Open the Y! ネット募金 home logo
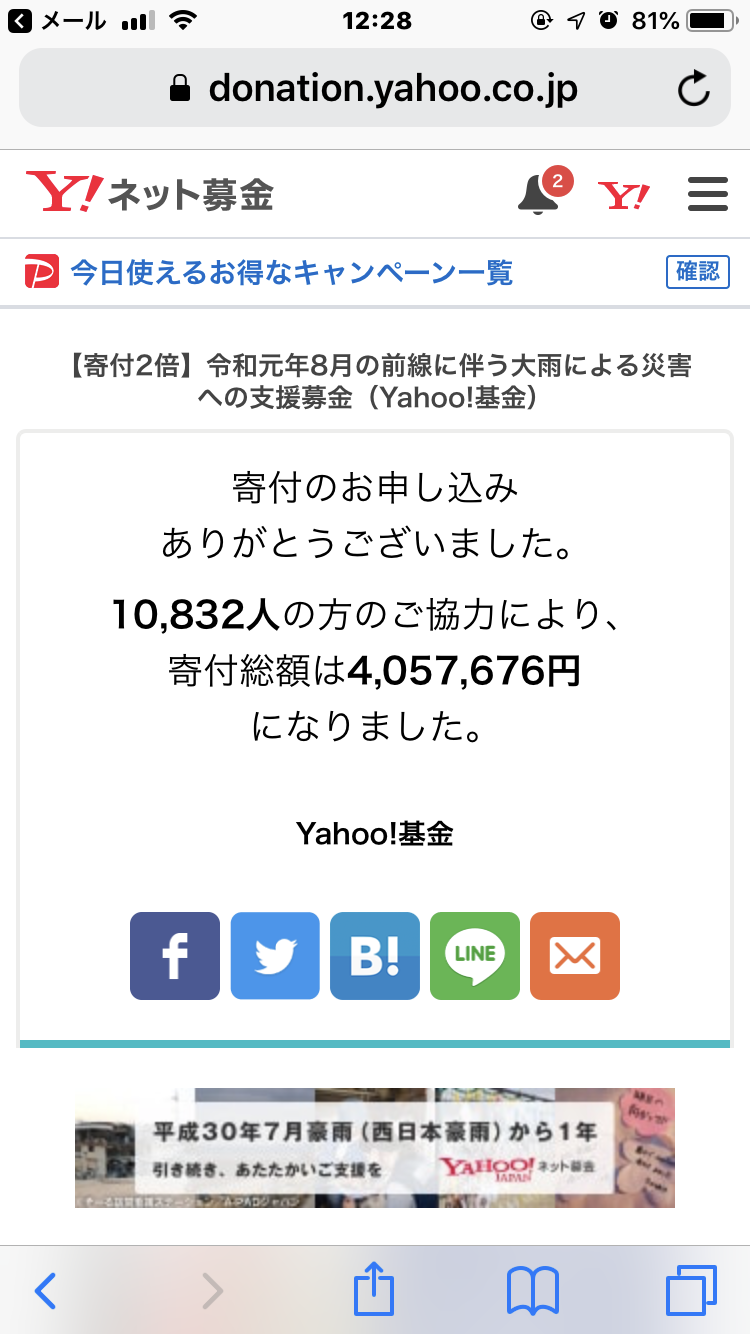The width and height of the screenshot is (750, 1334). point(150,193)
